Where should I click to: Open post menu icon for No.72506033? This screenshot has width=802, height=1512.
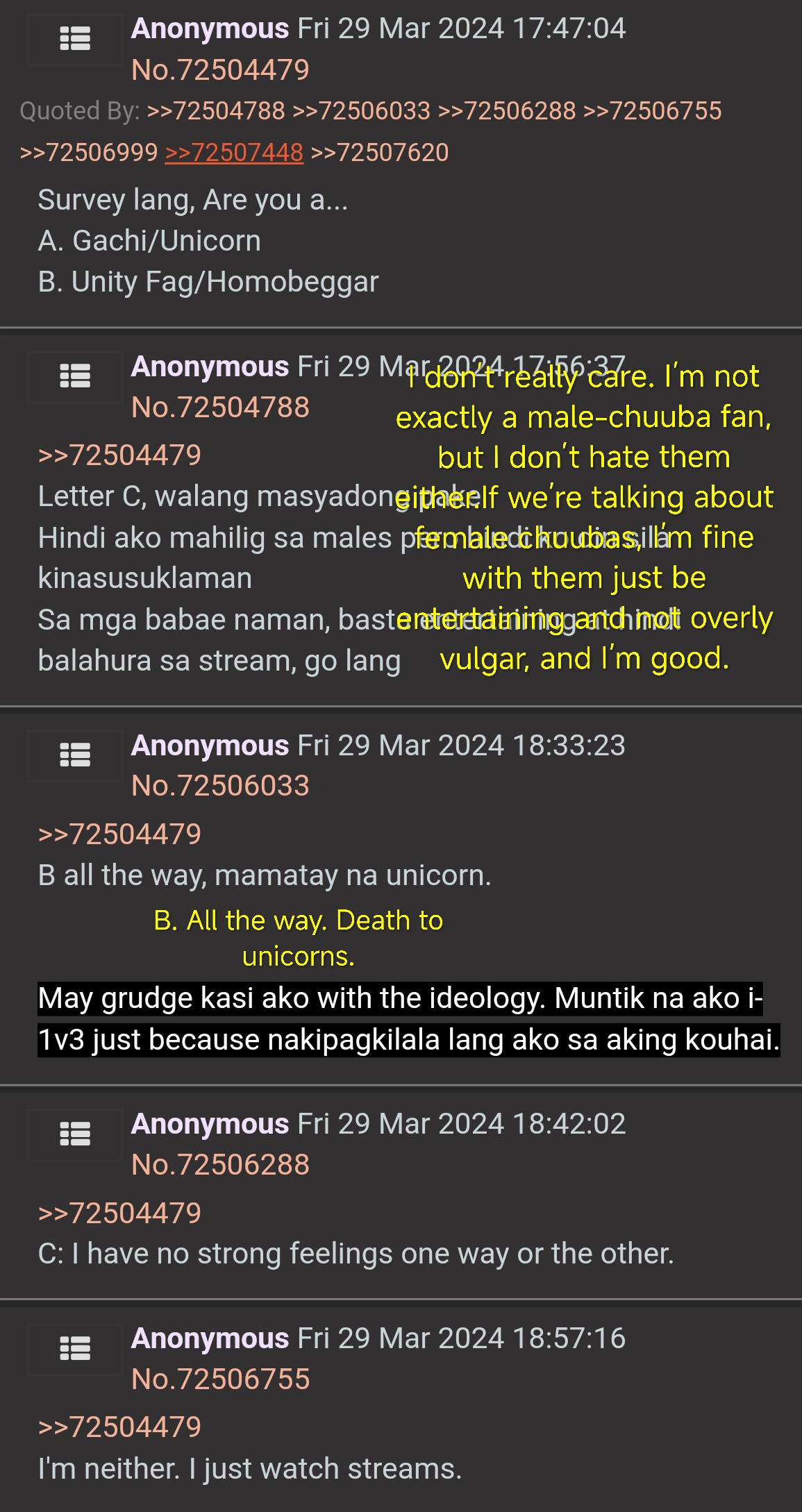[75, 755]
